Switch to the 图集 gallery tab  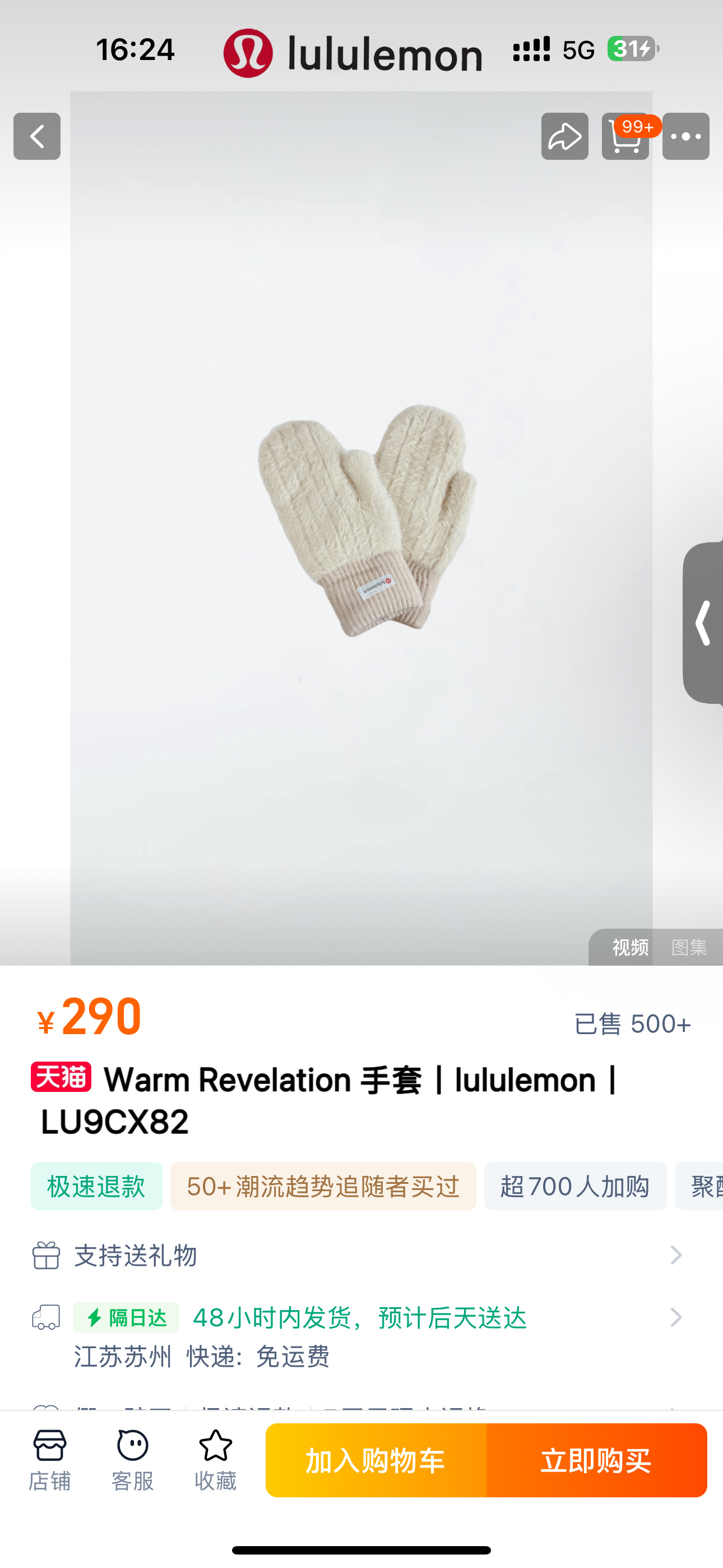point(689,947)
